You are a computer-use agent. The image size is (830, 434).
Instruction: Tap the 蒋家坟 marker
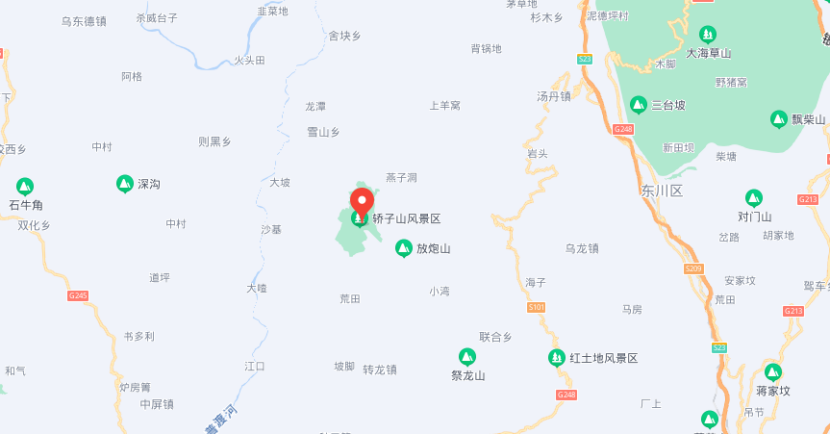click(773, 372)
